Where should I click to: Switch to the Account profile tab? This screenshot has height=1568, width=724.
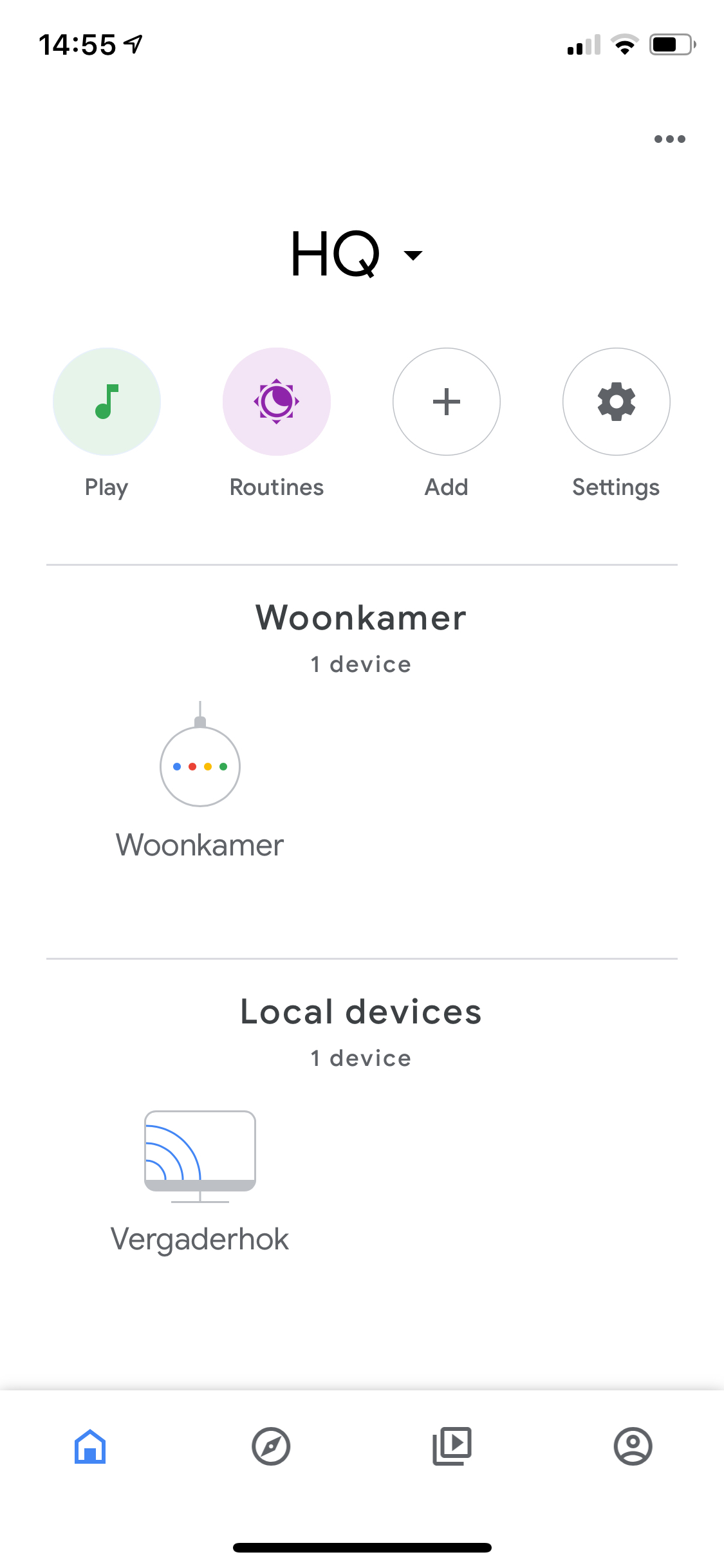point(633,1446)
